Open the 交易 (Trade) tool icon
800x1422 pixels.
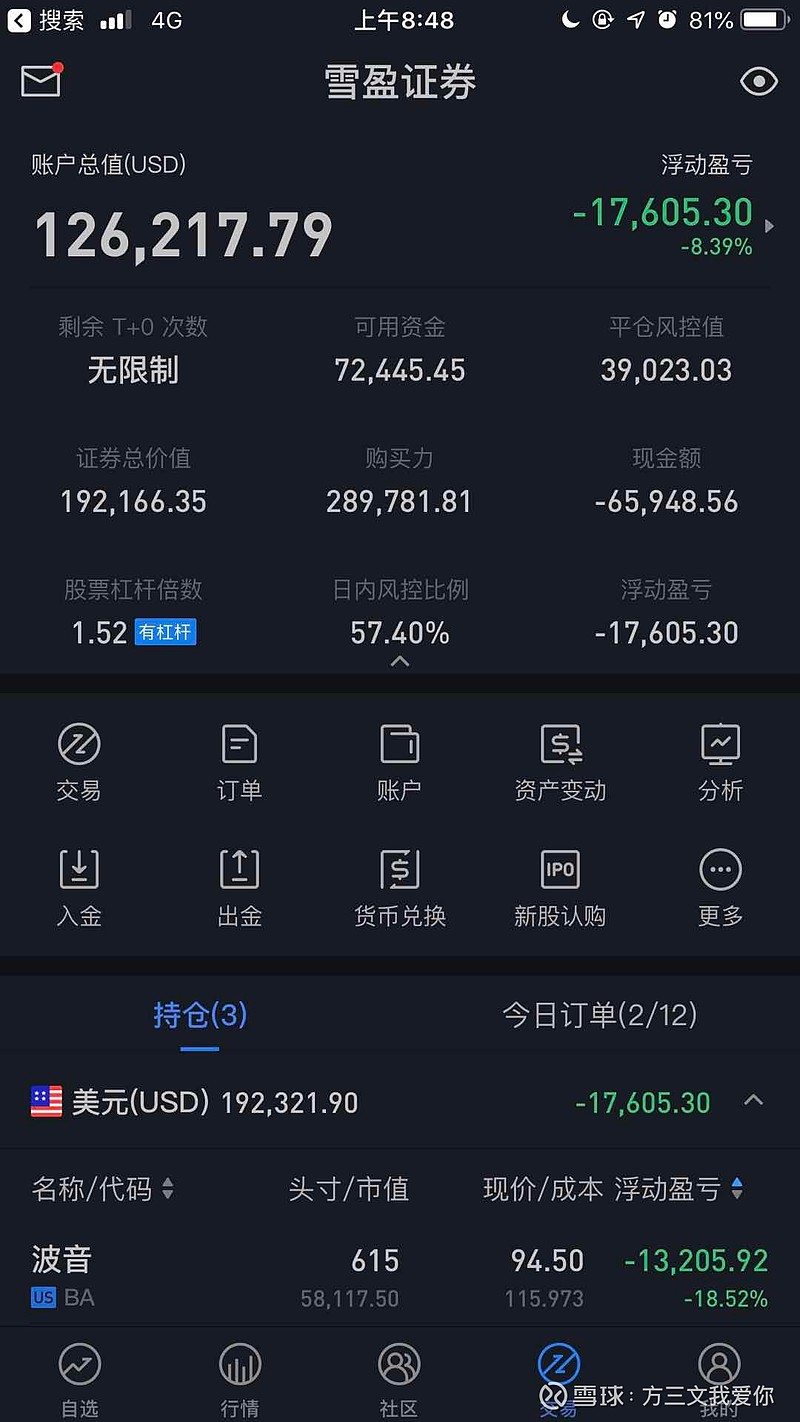[79, 762]
